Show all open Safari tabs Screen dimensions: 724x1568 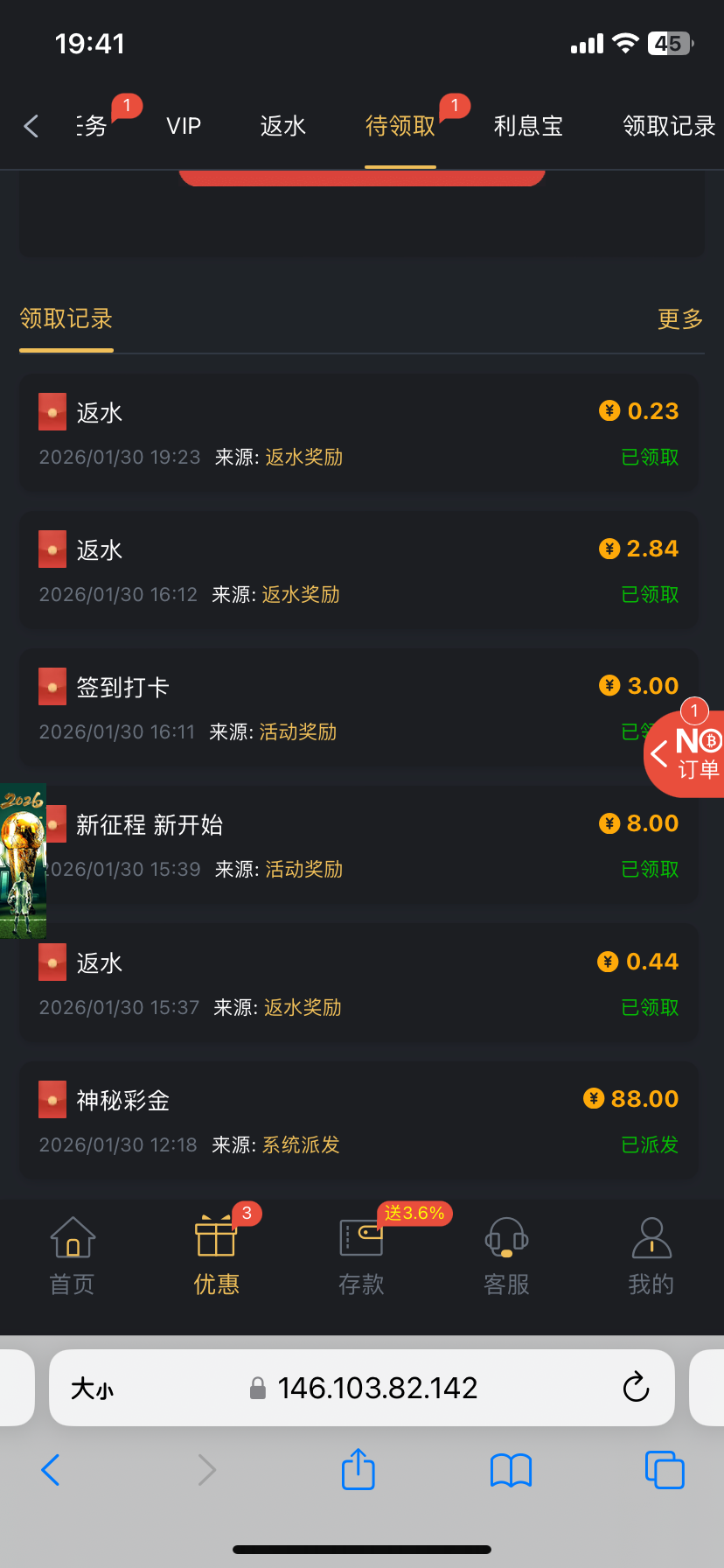[664, 1469]
